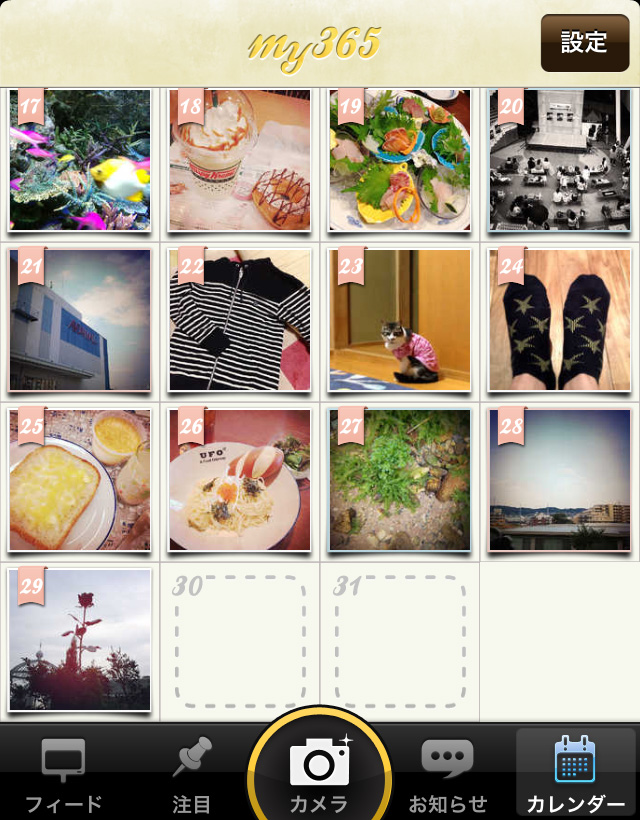View day 29 rose photo

[x=80, y=640]
